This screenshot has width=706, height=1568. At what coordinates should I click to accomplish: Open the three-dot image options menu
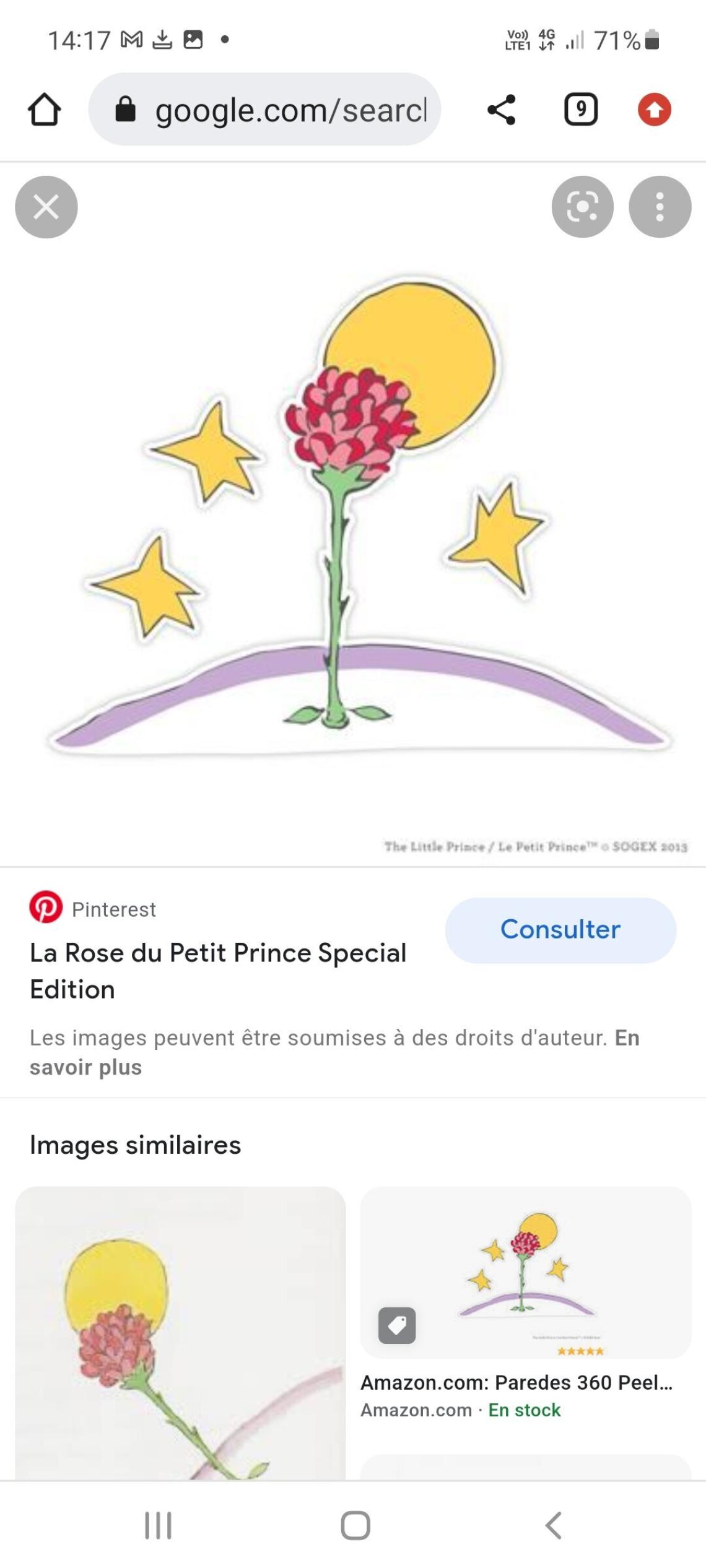(660, 207)
